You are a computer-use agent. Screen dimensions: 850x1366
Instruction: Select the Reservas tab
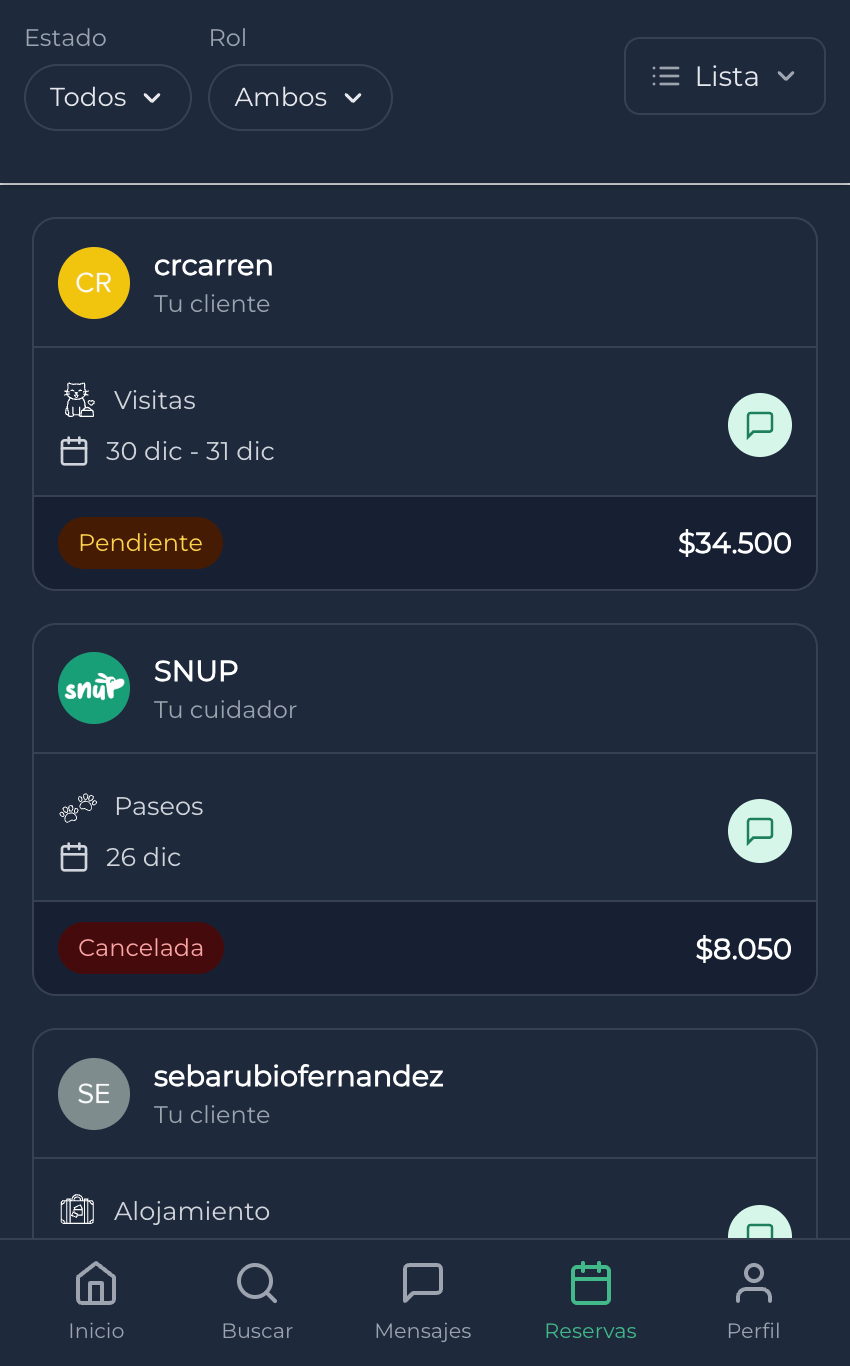590,1300
